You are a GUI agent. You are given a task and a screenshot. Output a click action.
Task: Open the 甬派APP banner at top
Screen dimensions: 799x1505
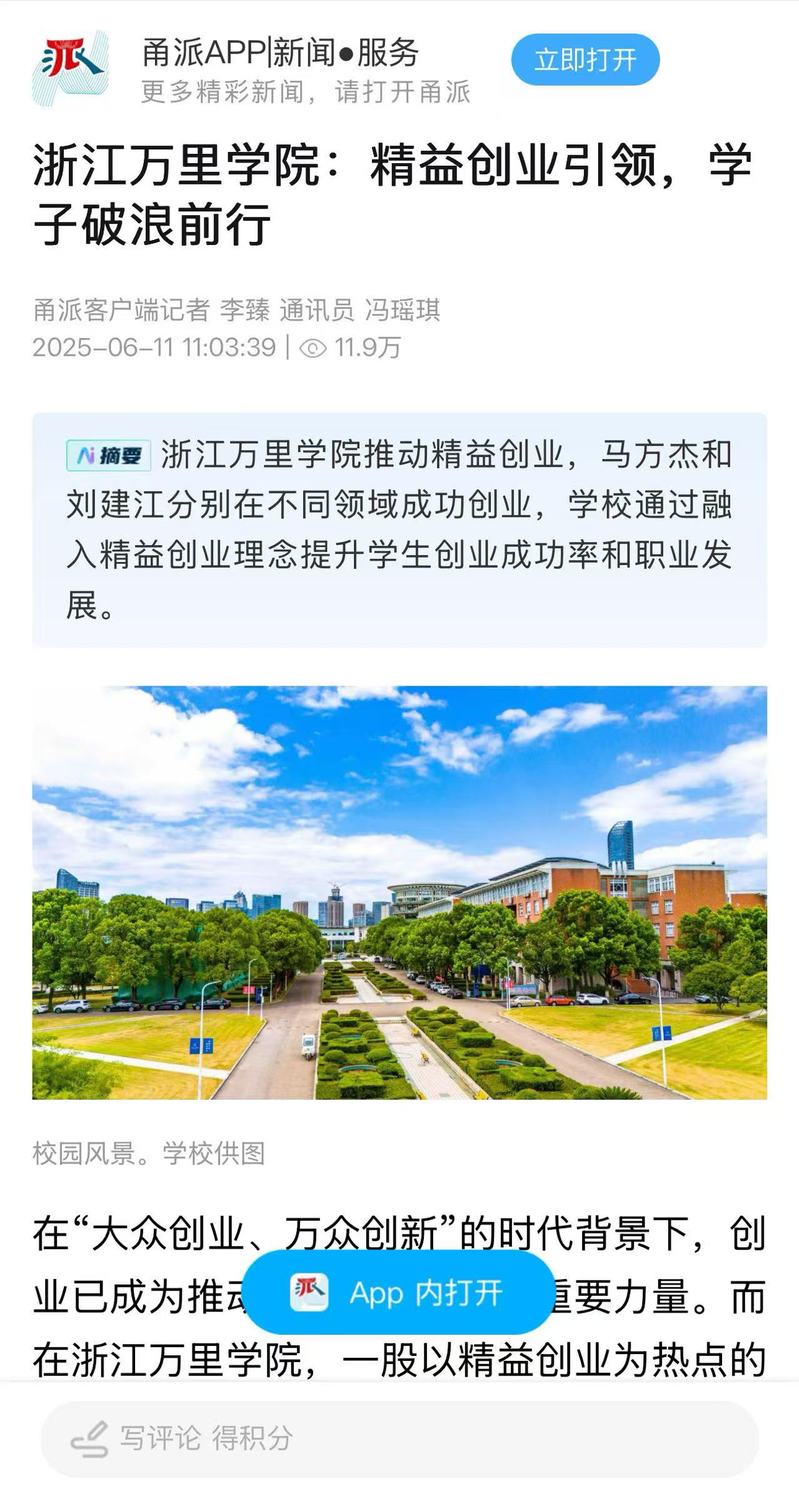pos(280,68)
